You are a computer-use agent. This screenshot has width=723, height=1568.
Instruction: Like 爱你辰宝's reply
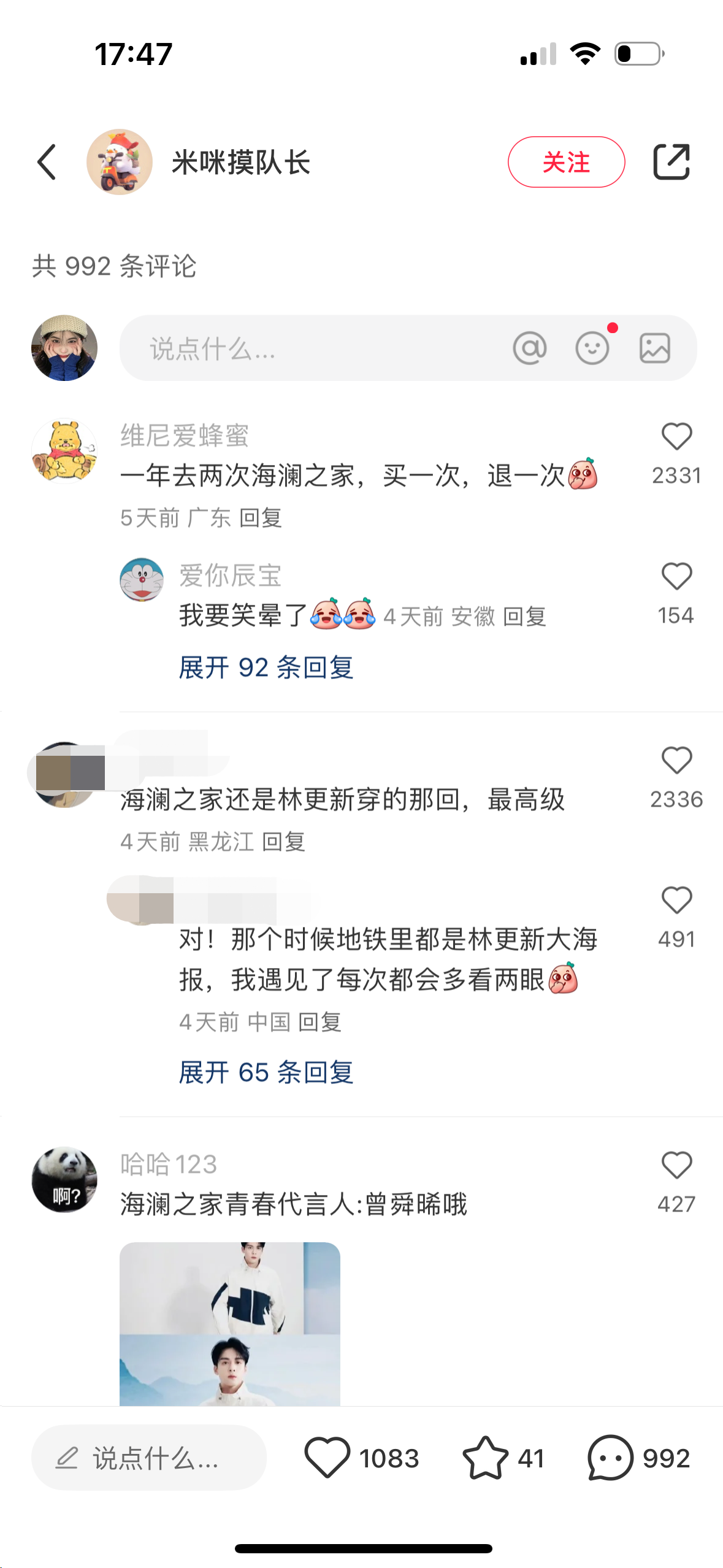click(x=676, y=577)
